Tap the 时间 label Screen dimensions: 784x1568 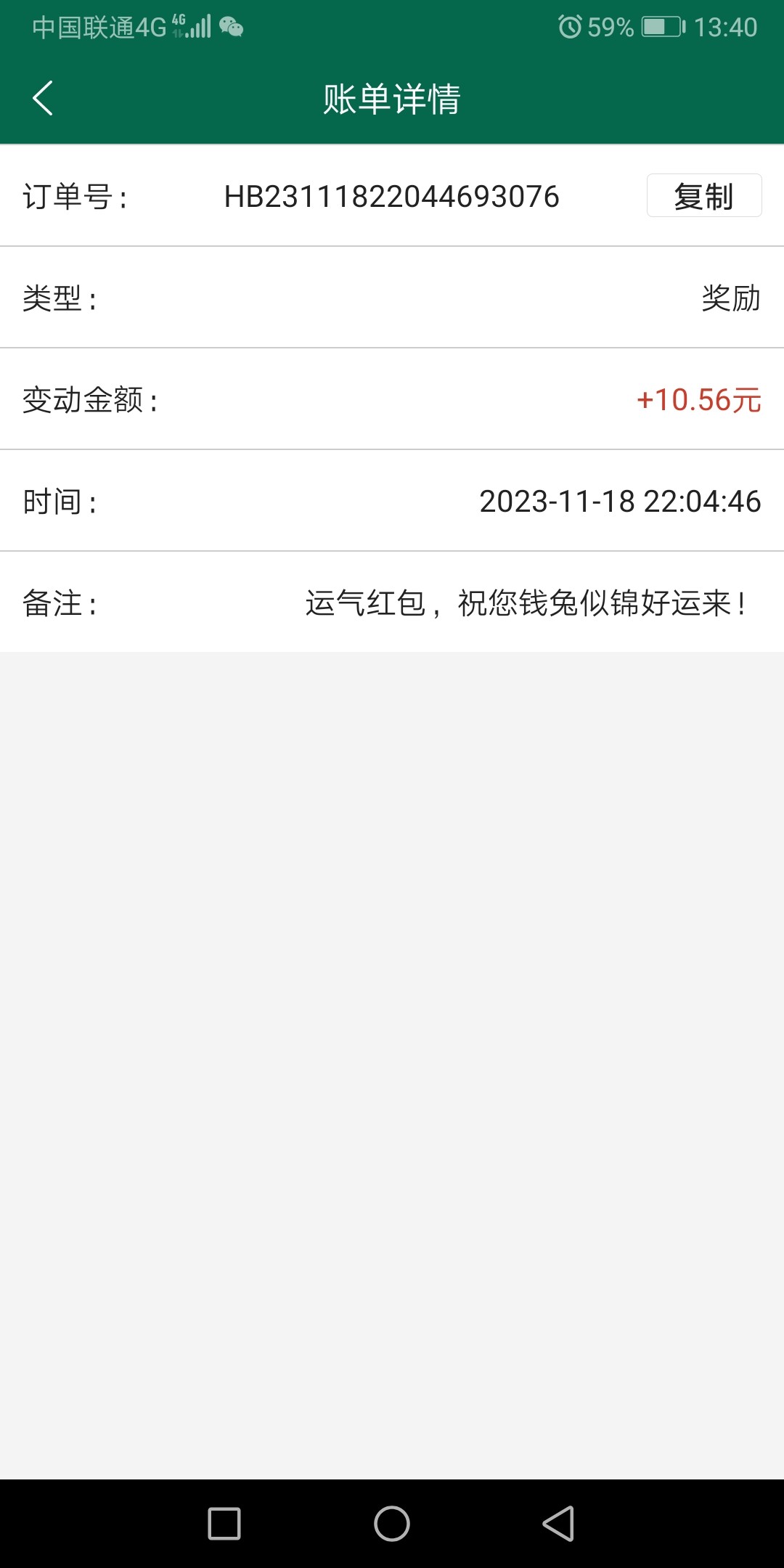tap(61, 501)
